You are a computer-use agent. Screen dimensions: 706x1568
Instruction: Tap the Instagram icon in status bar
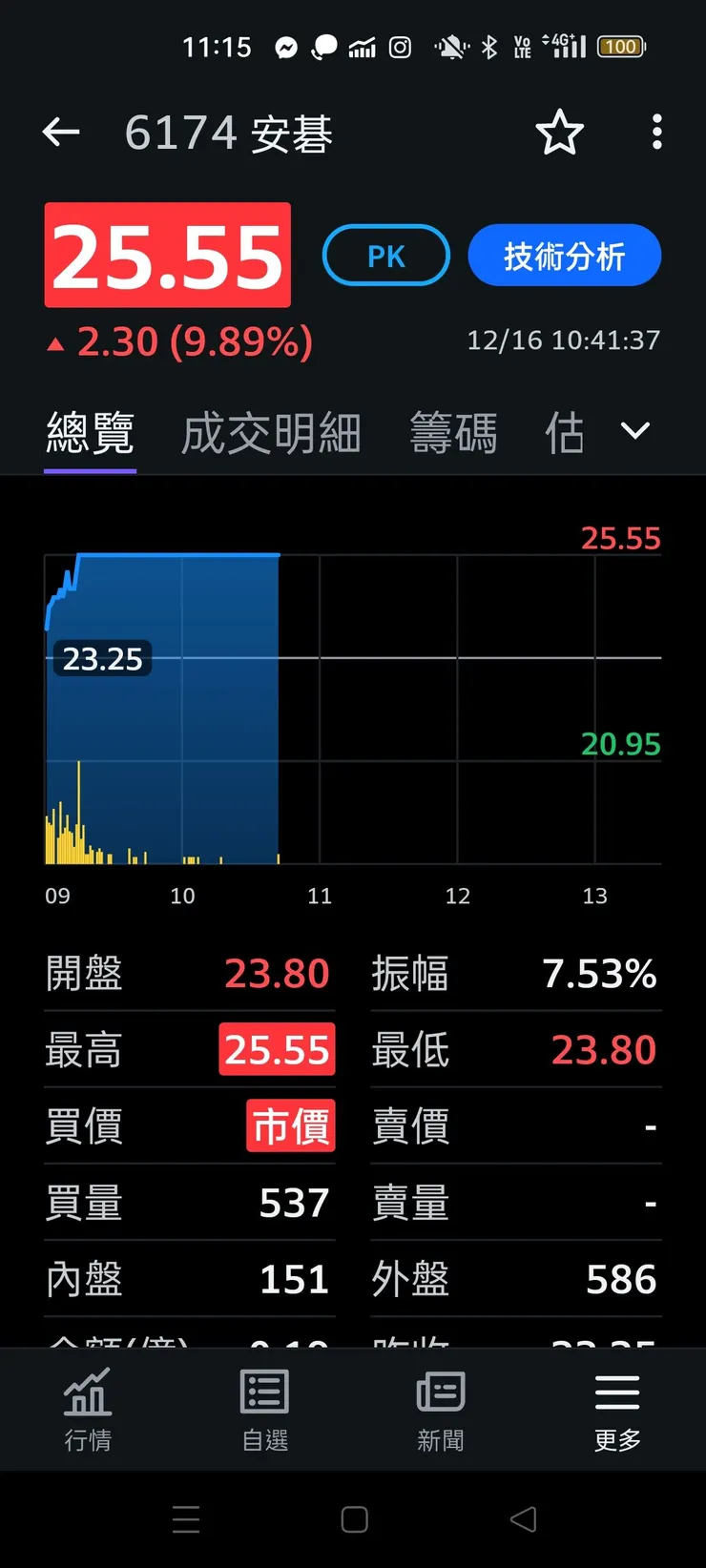tap(400, 47)
